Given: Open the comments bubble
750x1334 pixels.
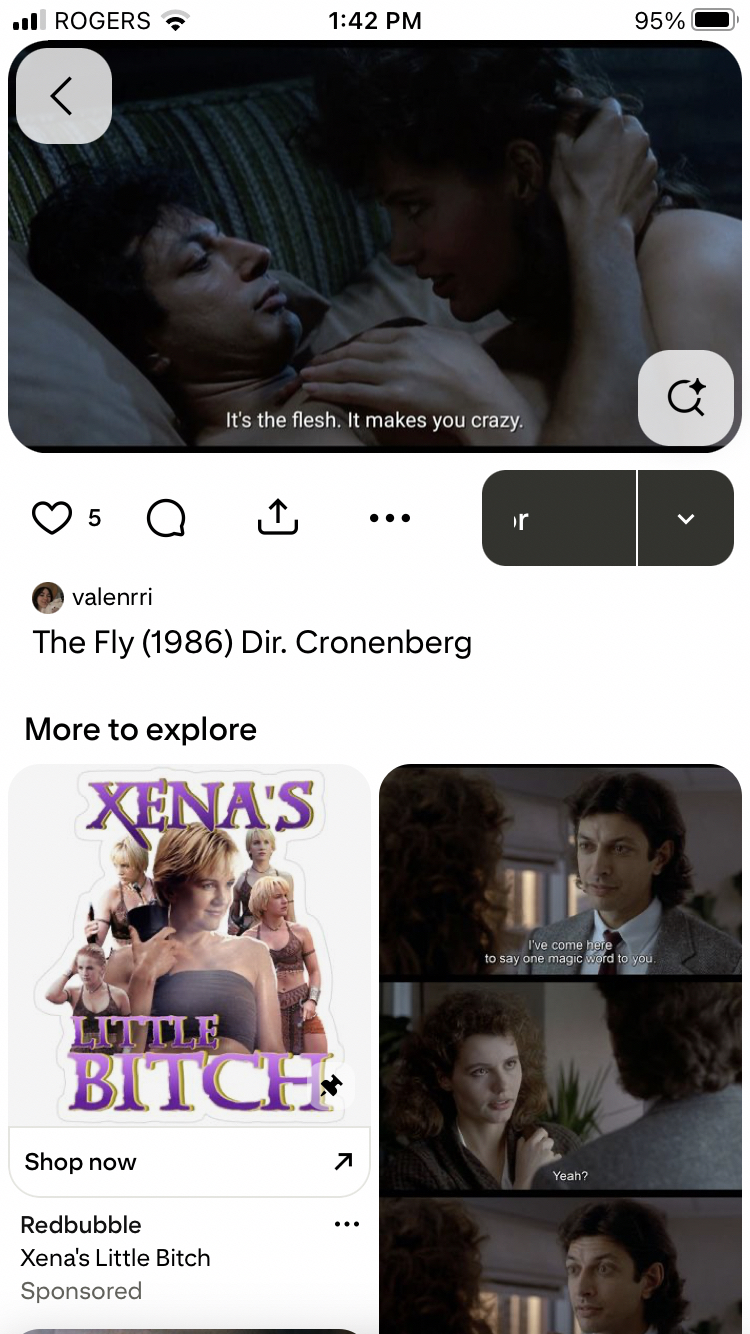Looking at the screenshot, I should point(166,518).
